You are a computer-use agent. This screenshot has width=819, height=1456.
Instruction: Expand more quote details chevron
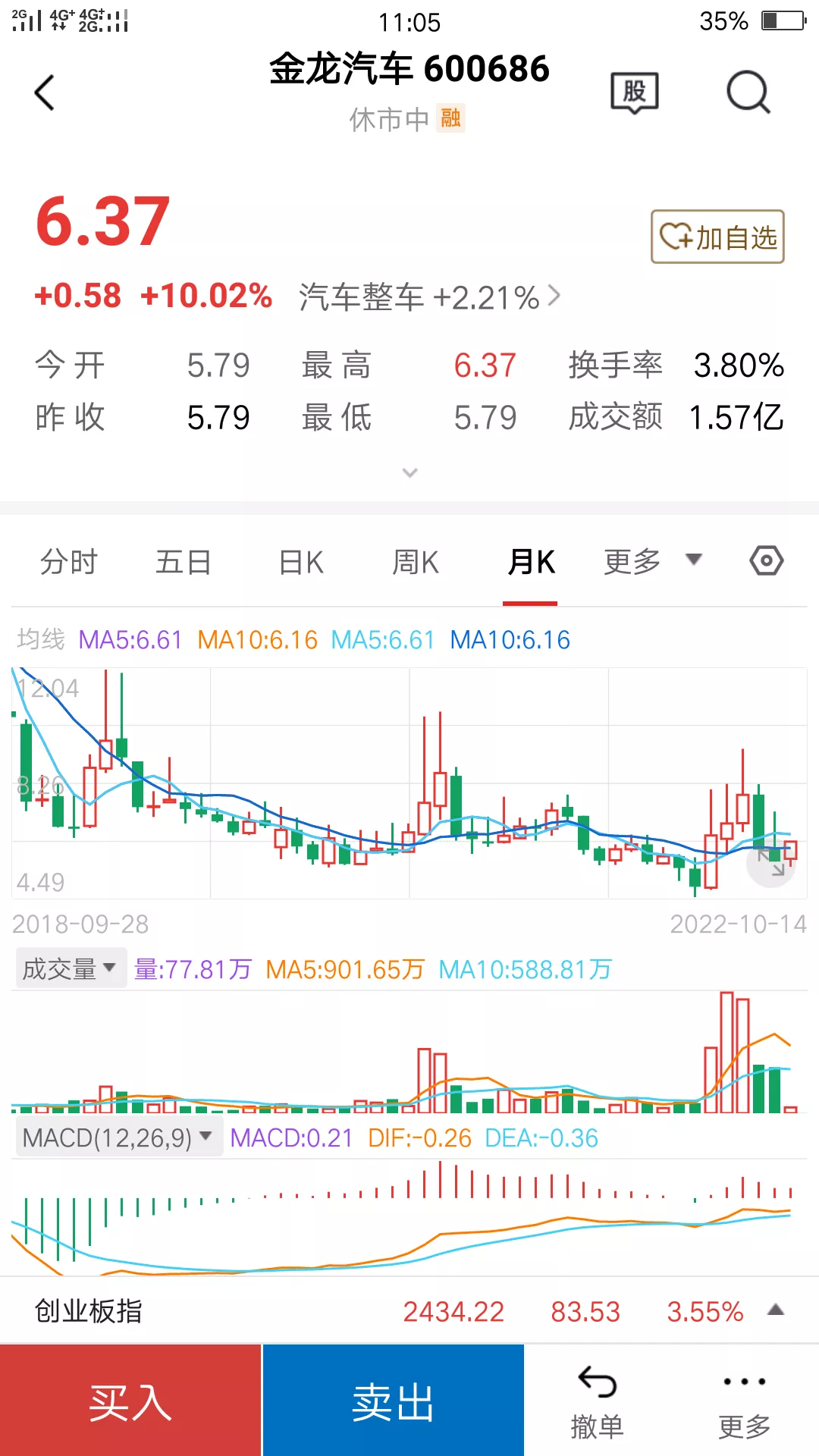[x=409, y=473]
